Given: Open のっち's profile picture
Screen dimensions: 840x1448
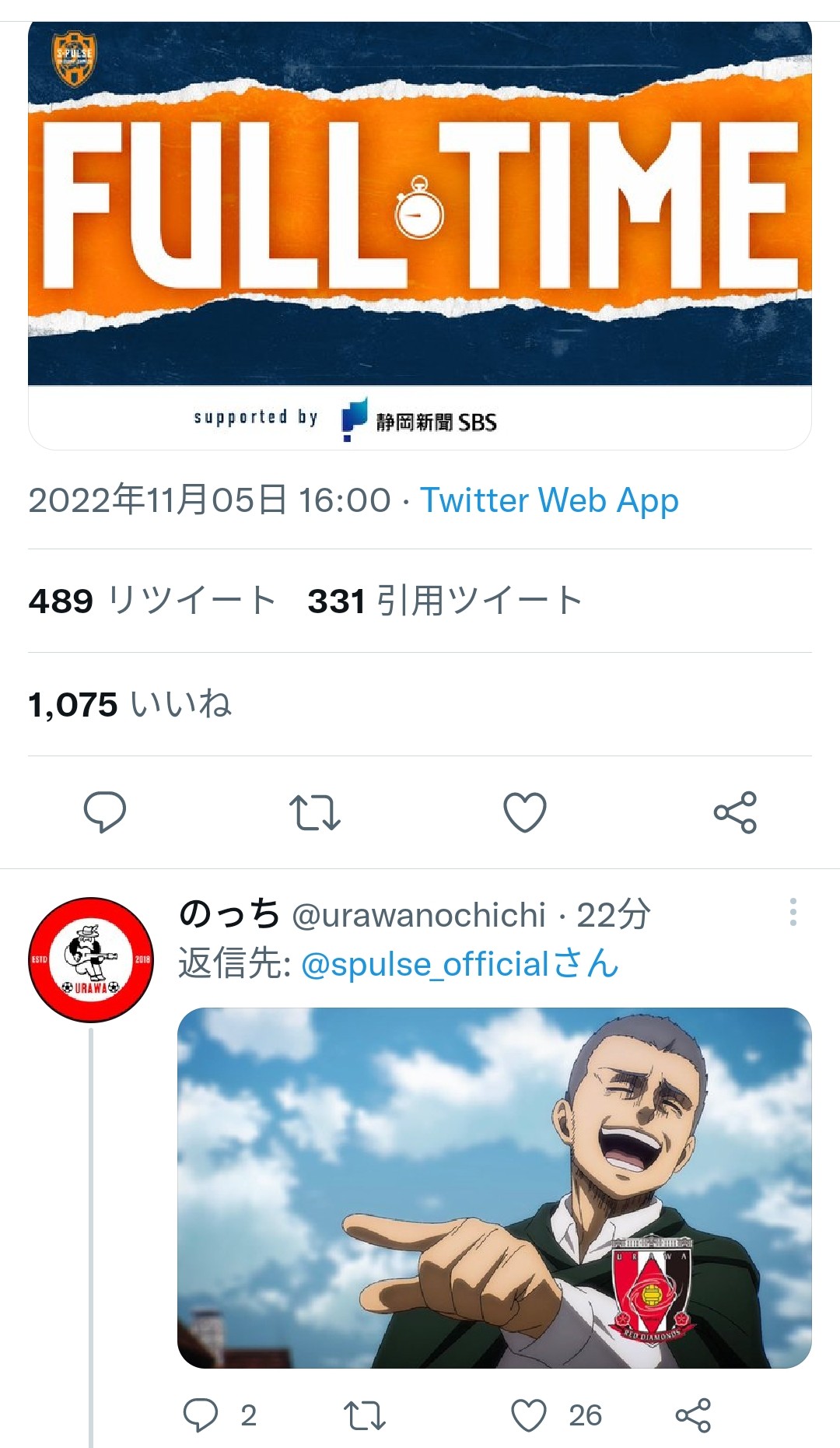Looking at the screenshot, I should [x=91, y=959].
